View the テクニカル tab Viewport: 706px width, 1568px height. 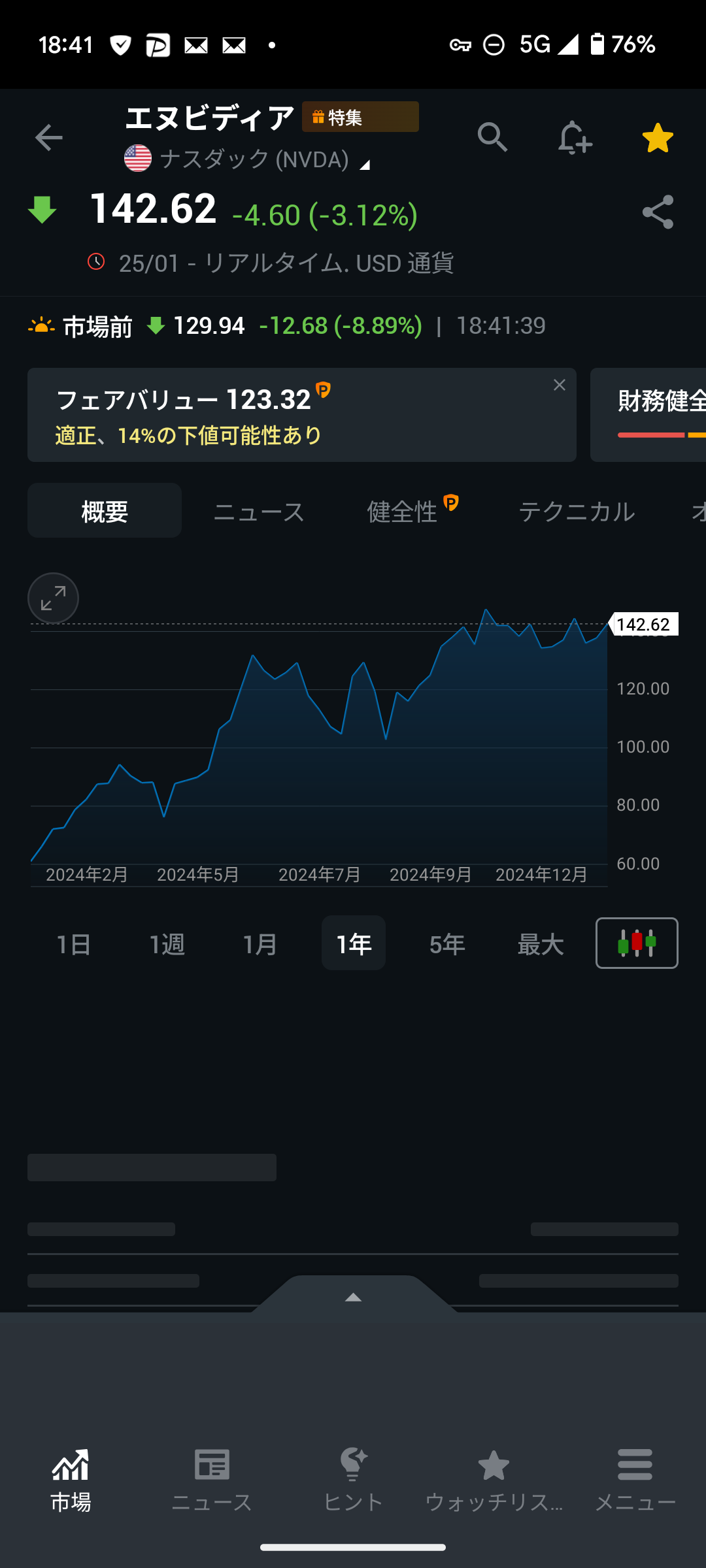pos(577,511)
